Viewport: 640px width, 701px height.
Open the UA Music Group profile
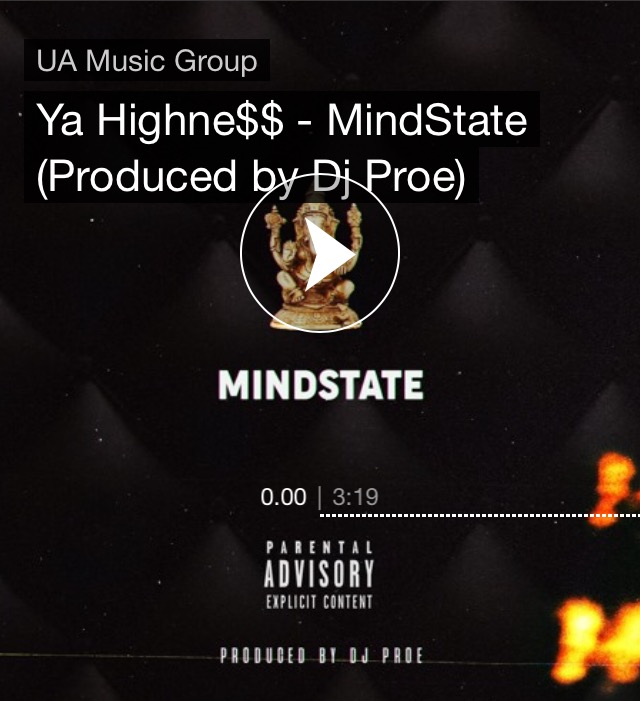[x=146, y=62]
